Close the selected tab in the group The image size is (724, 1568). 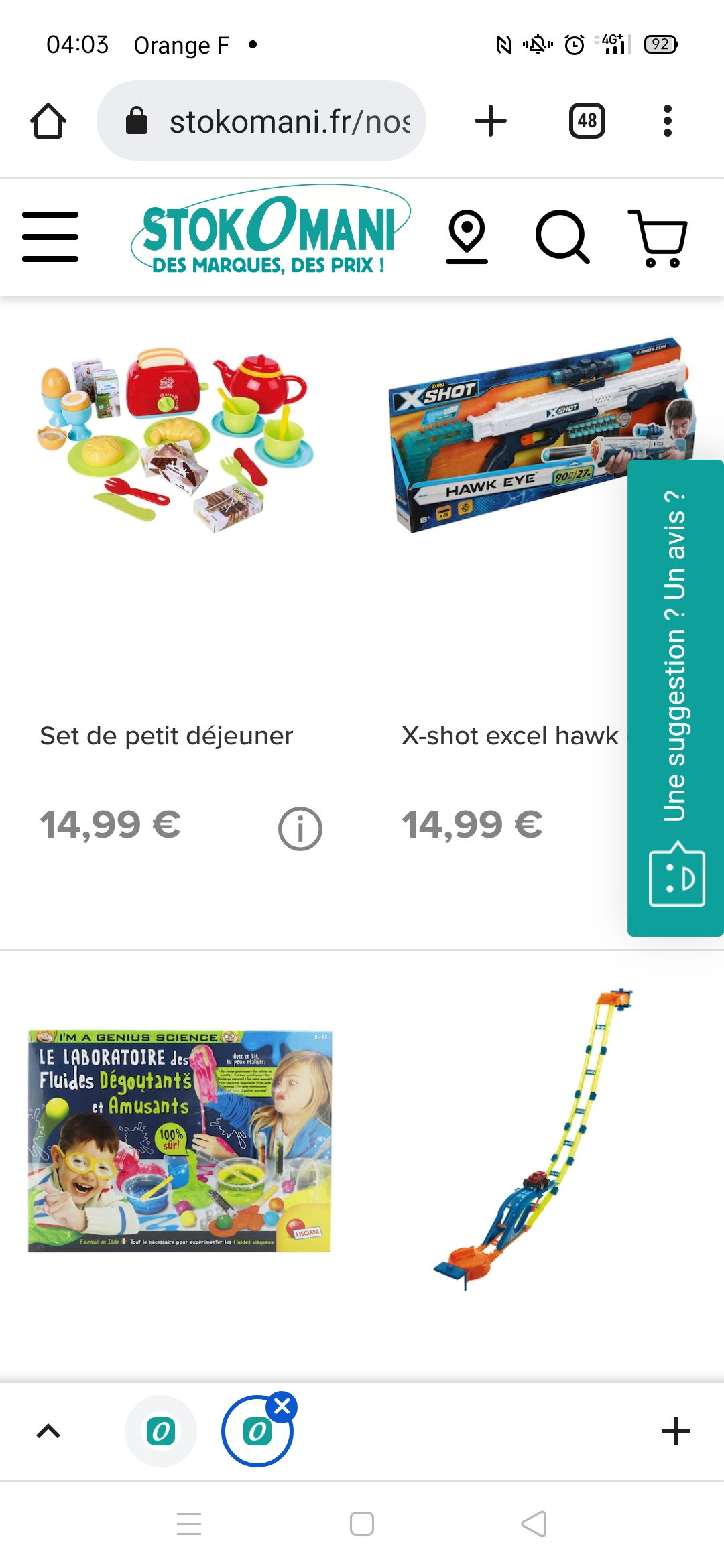282,1407
